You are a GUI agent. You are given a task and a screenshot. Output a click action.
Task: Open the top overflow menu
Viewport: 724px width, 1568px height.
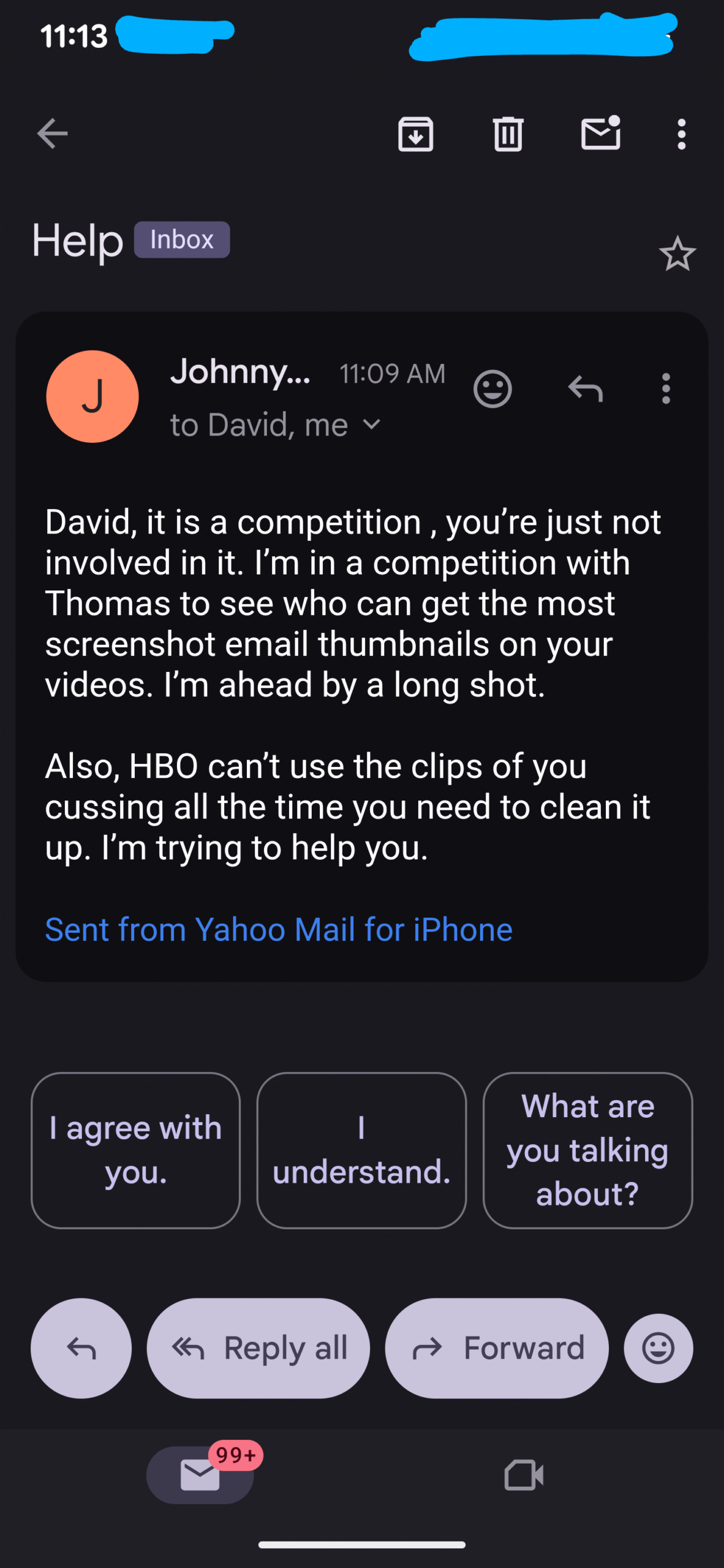681,134
